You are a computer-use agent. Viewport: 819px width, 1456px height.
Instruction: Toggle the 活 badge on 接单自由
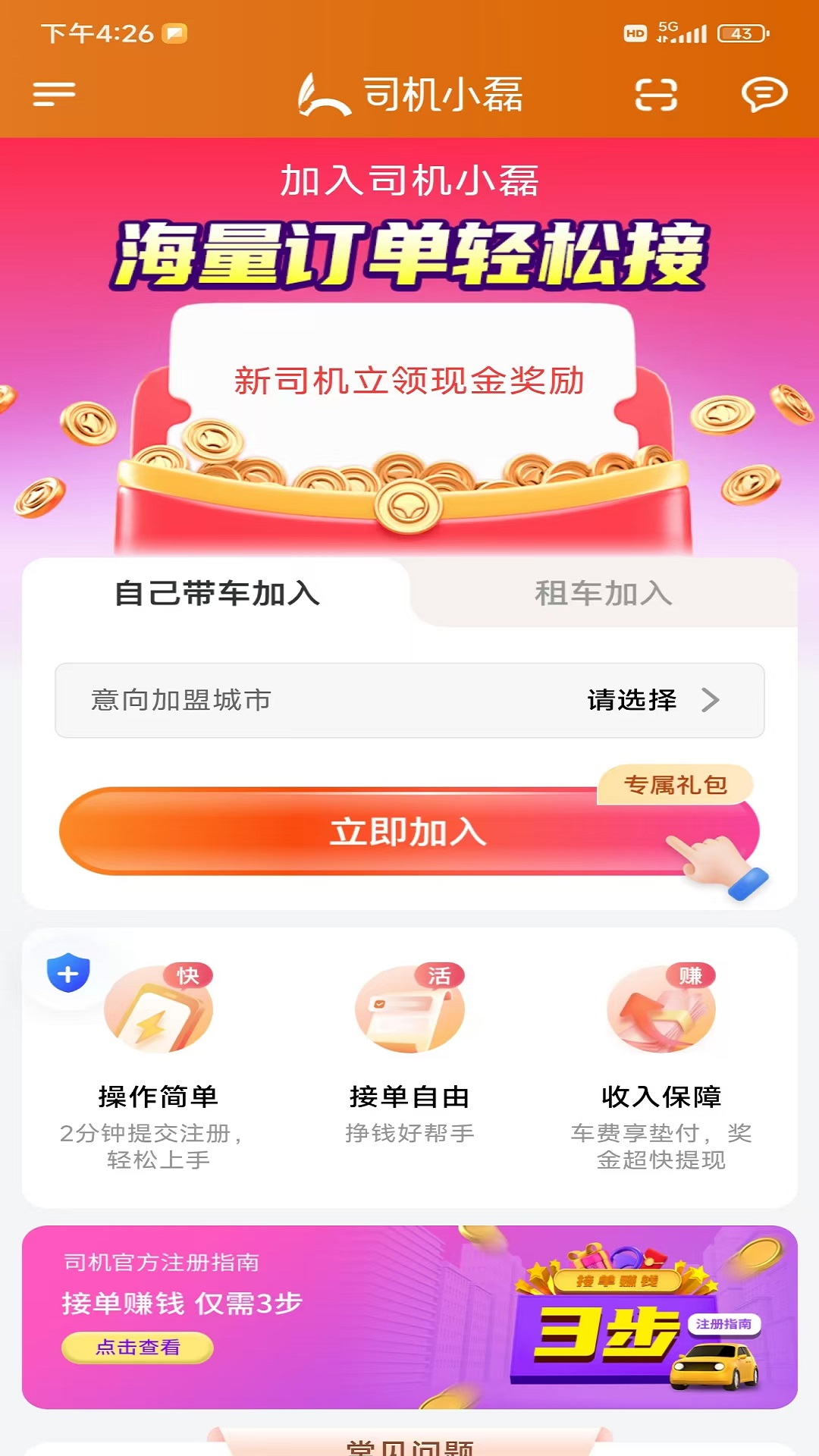click(441, 977)
